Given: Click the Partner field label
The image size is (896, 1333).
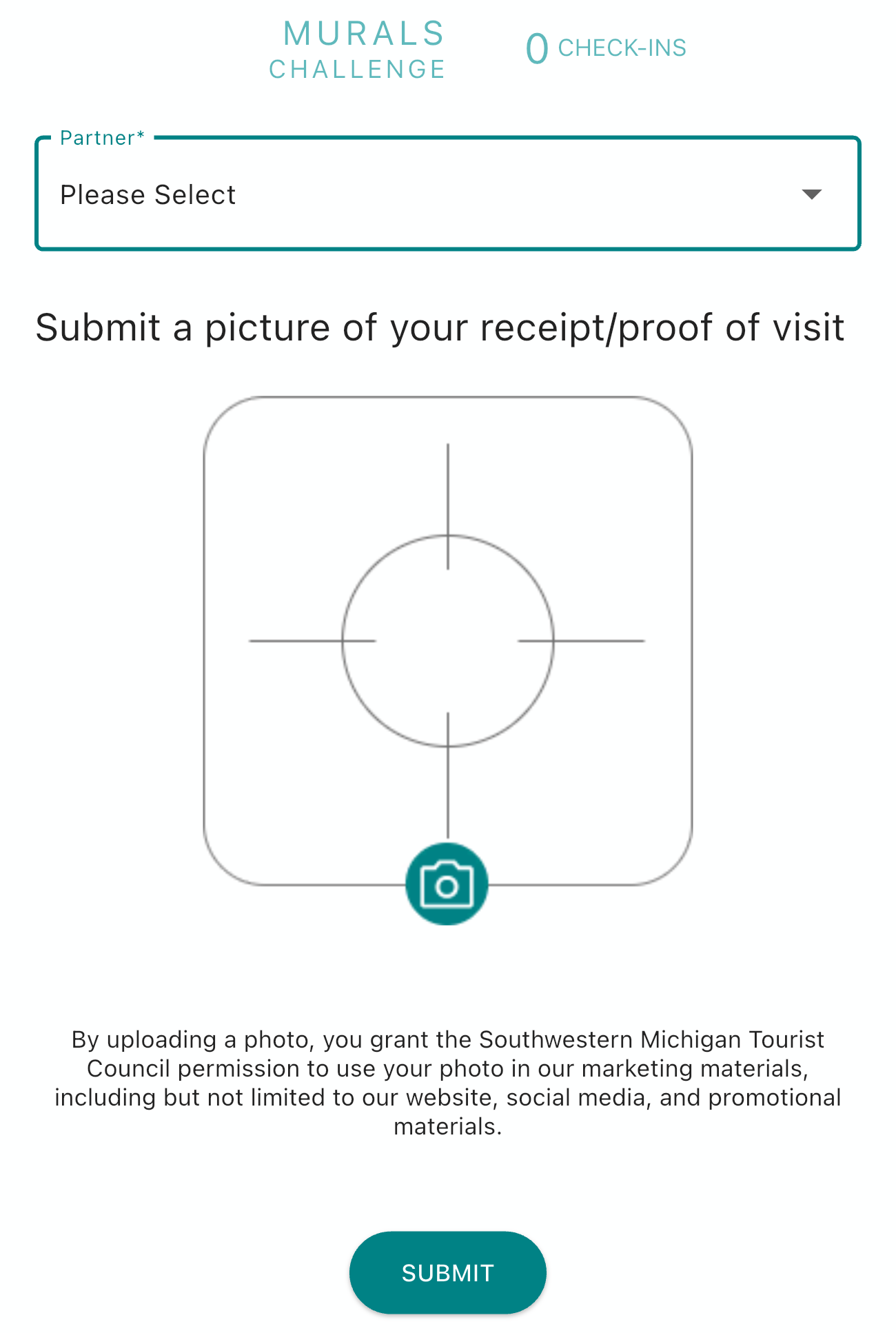Looking at the screenshot, I should tap(101, 137).
